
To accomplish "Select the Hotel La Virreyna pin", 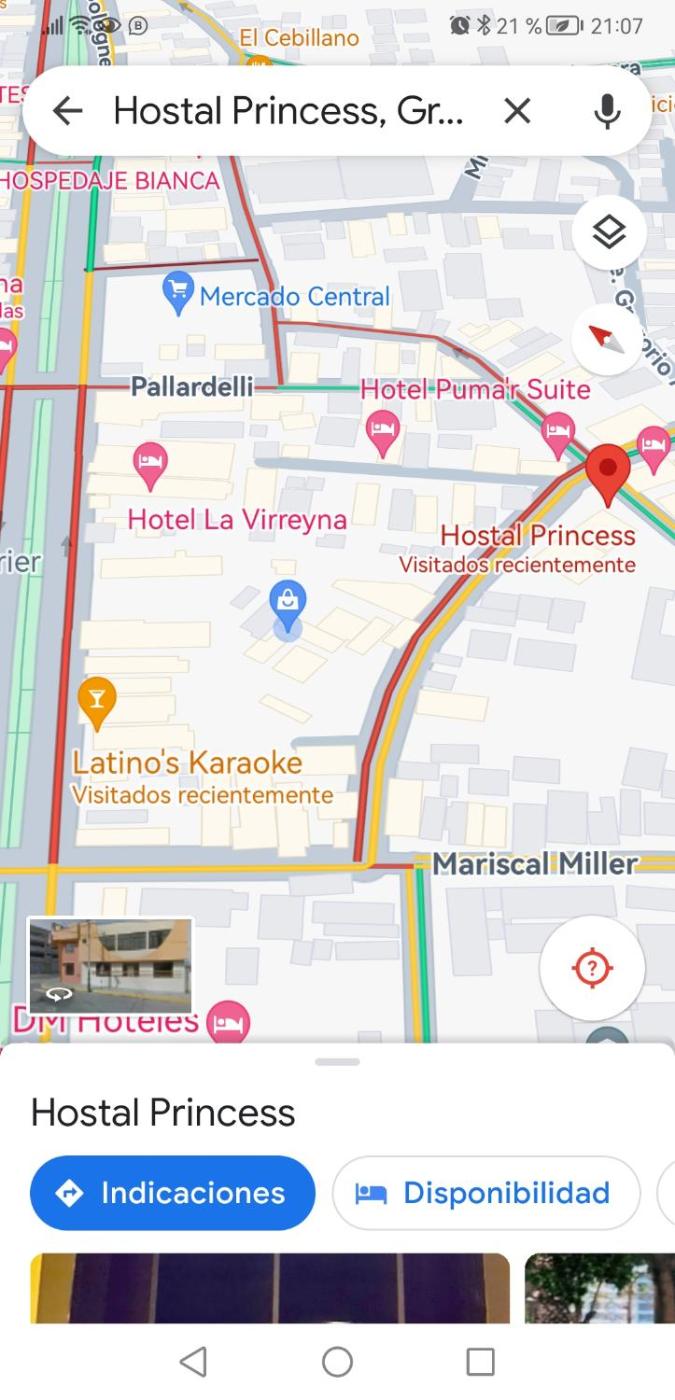I will click(150, 464).
